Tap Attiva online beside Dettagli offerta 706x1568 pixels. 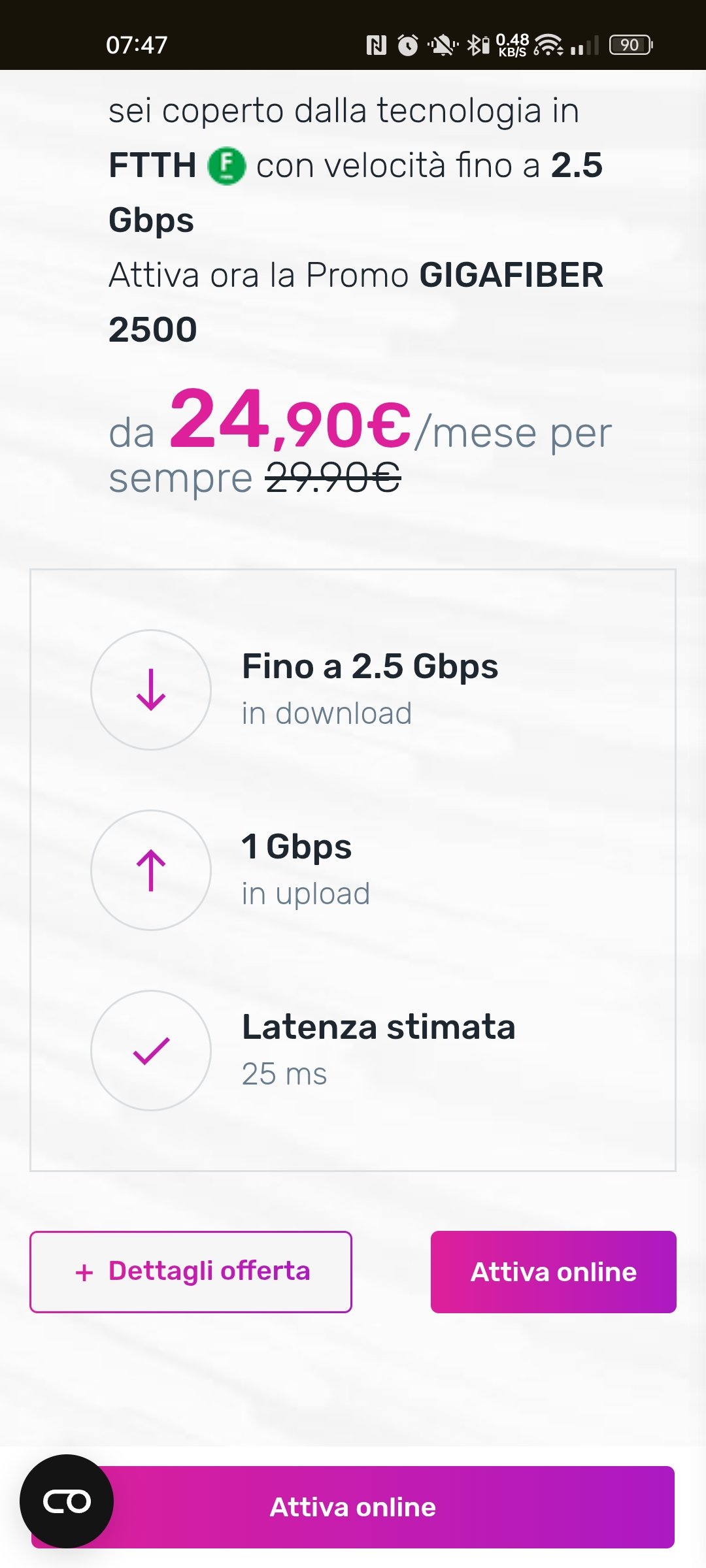click(x=553, y=1271)
